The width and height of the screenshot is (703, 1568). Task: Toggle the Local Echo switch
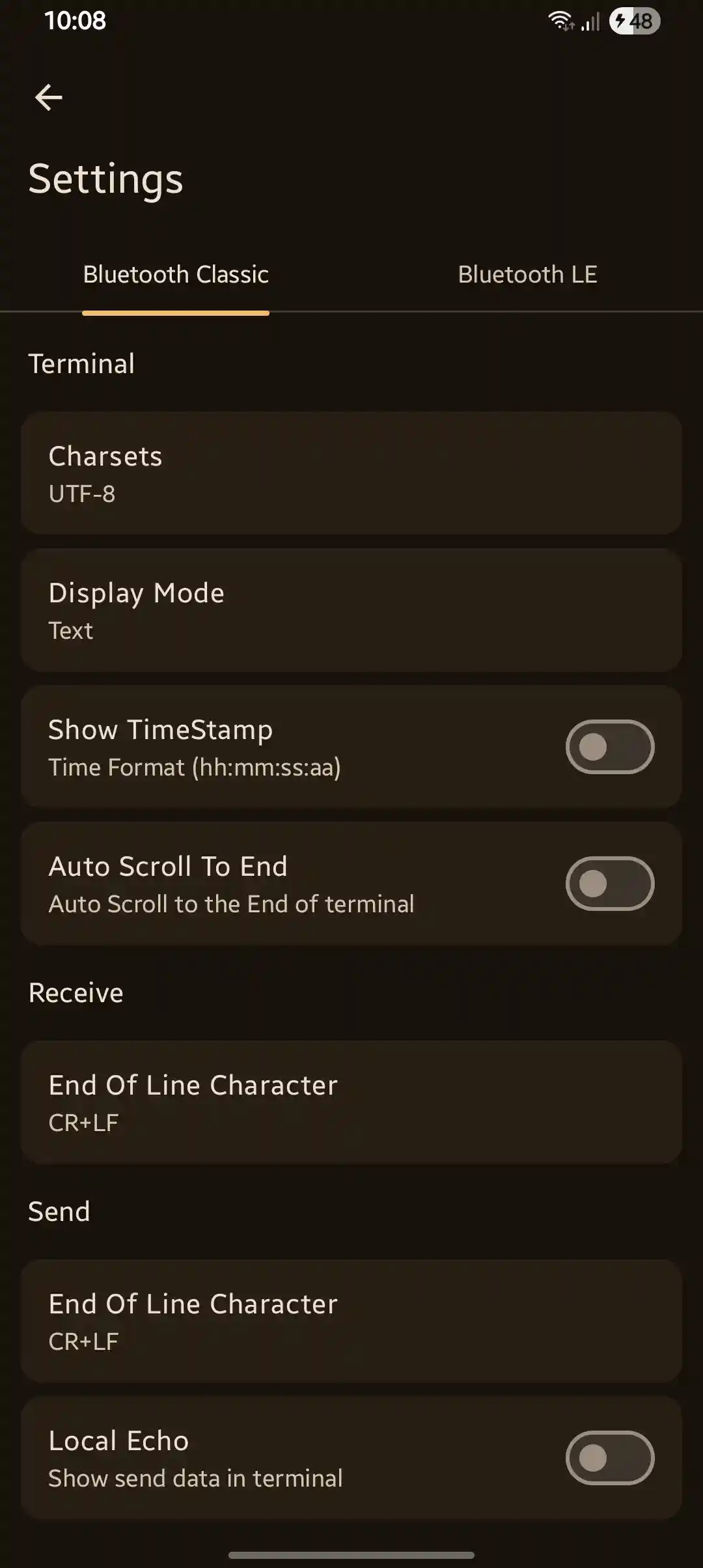click(610, 1458)
